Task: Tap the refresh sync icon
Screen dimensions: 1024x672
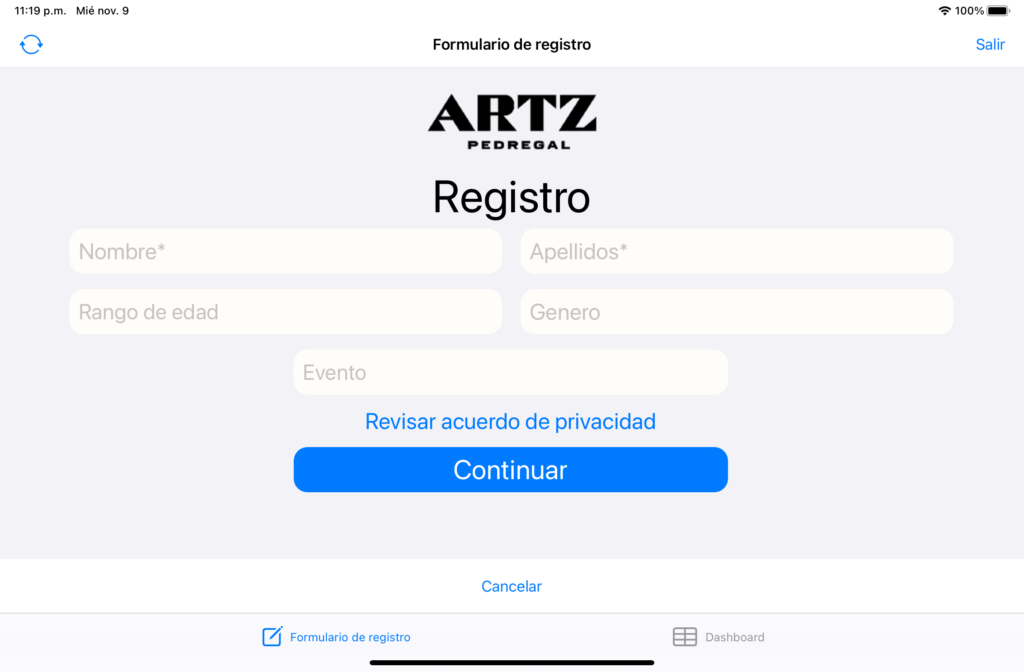Action: [x=31, y=44]
